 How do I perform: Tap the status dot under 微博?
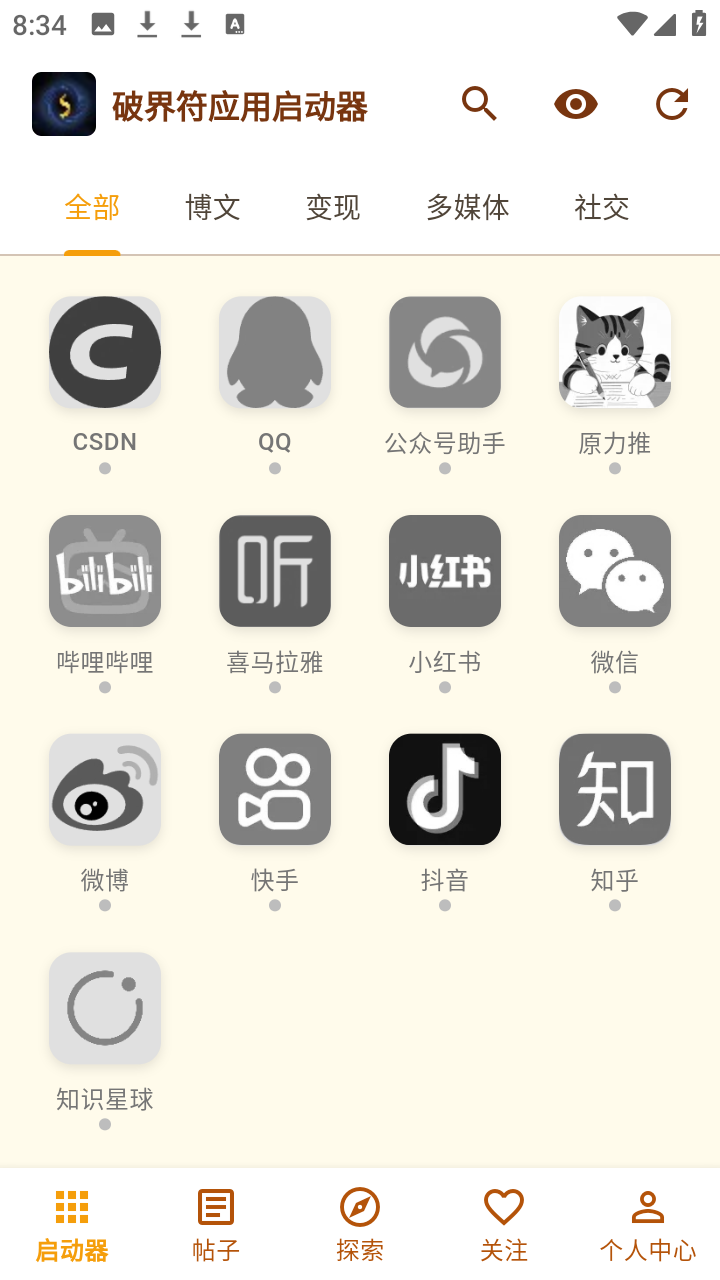coord(105,904)
